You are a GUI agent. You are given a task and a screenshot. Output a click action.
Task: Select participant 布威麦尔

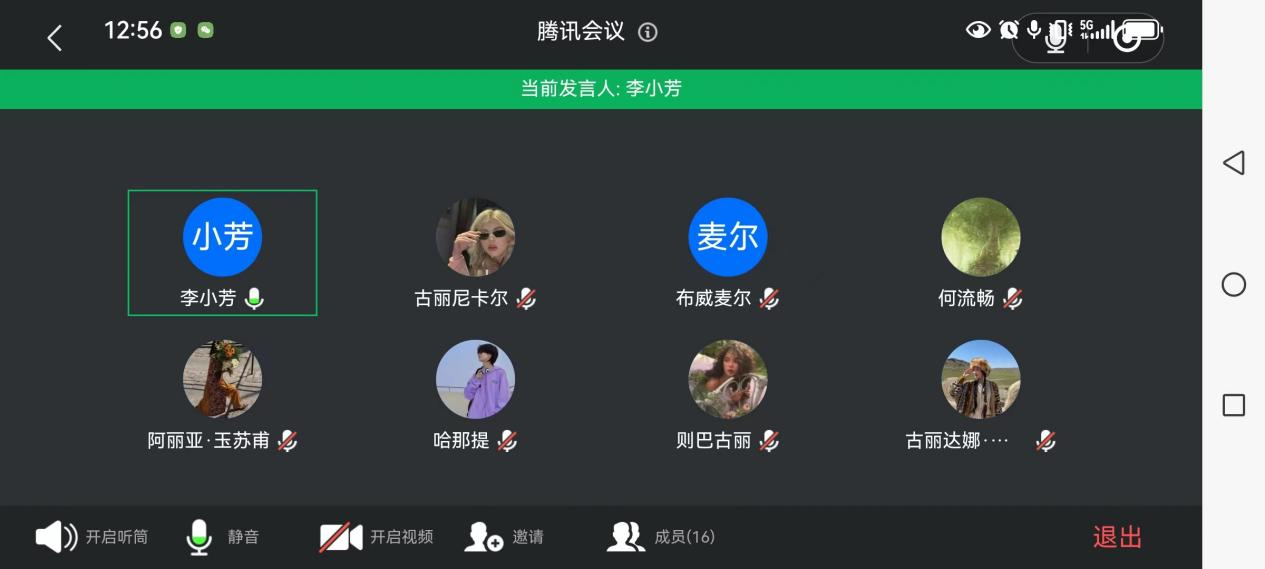pyautogui.click(x=727, y=252)
